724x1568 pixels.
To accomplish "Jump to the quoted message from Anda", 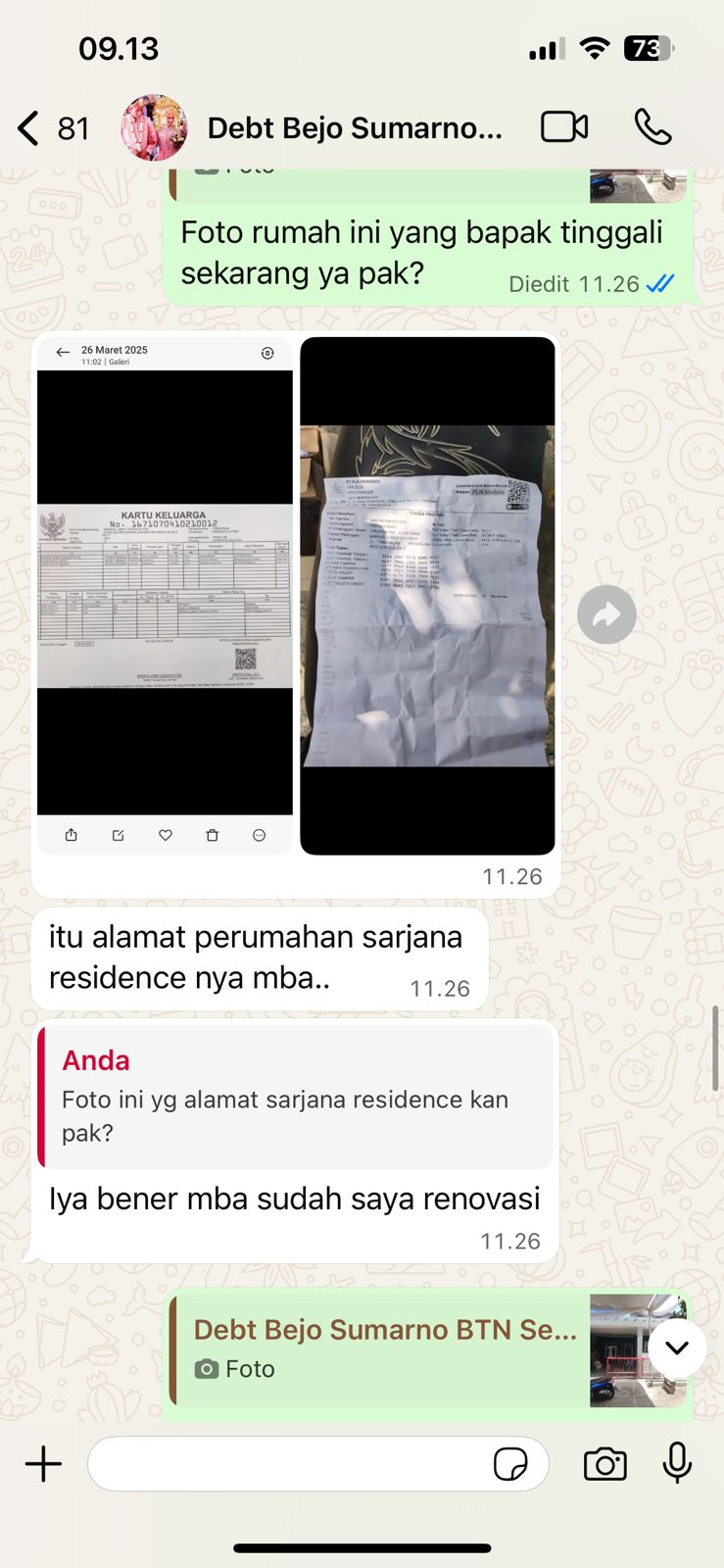I will [294, 1098].
